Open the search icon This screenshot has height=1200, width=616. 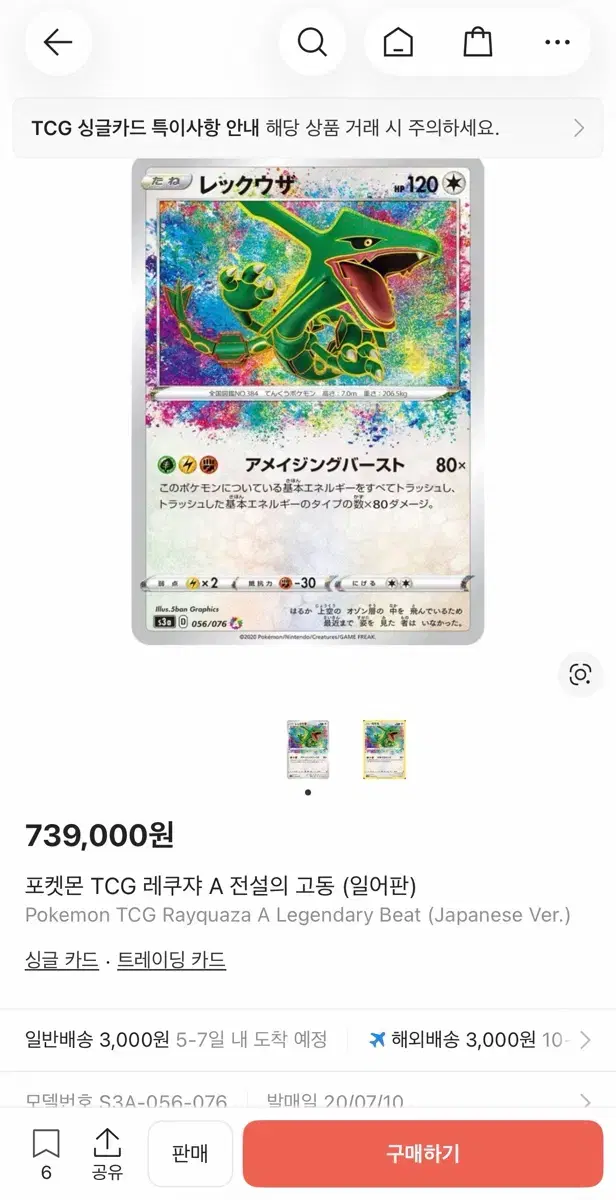pyautogui.click(x=313, y=42)
